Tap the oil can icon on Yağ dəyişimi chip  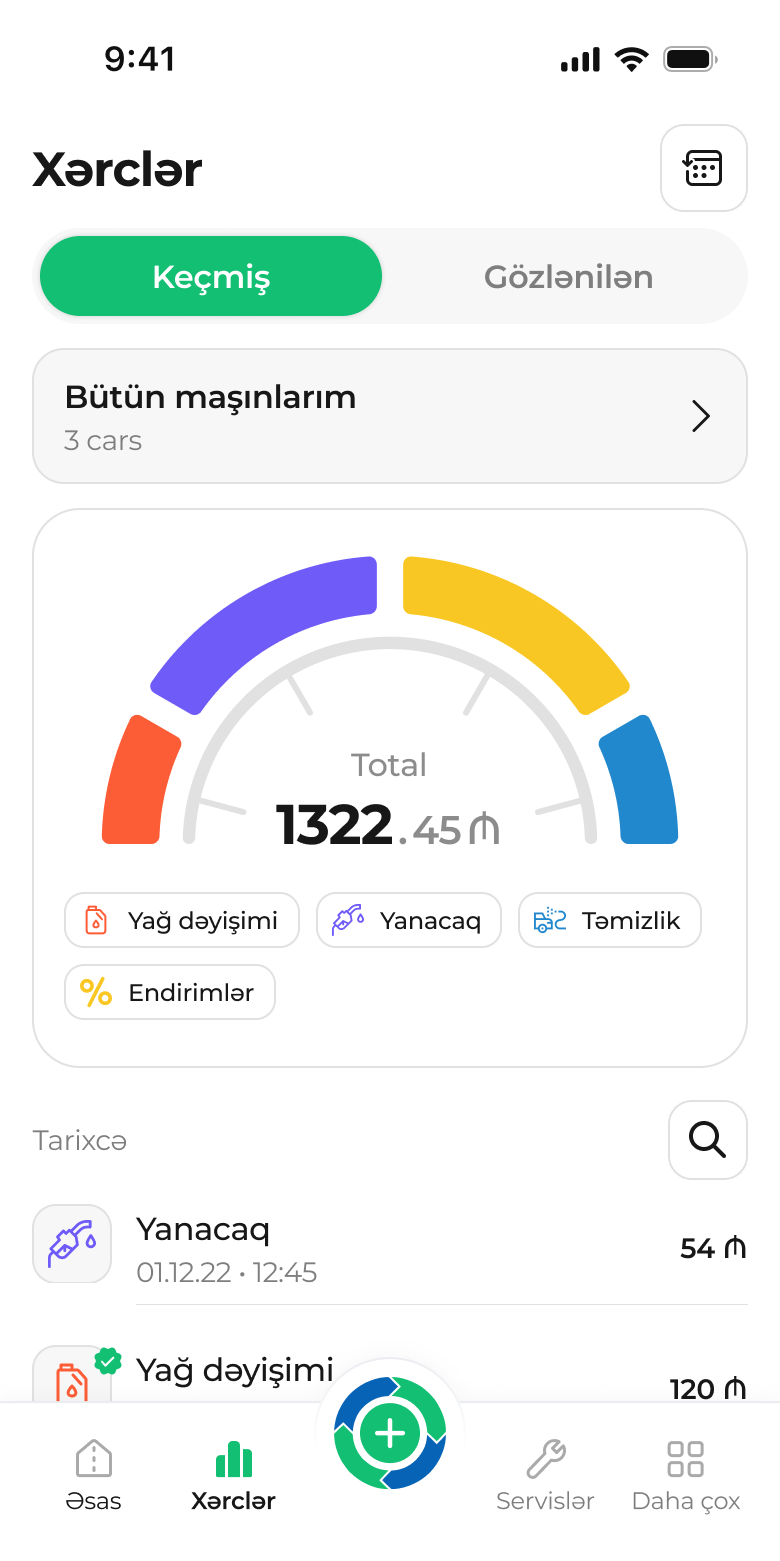tap(97, 919)
